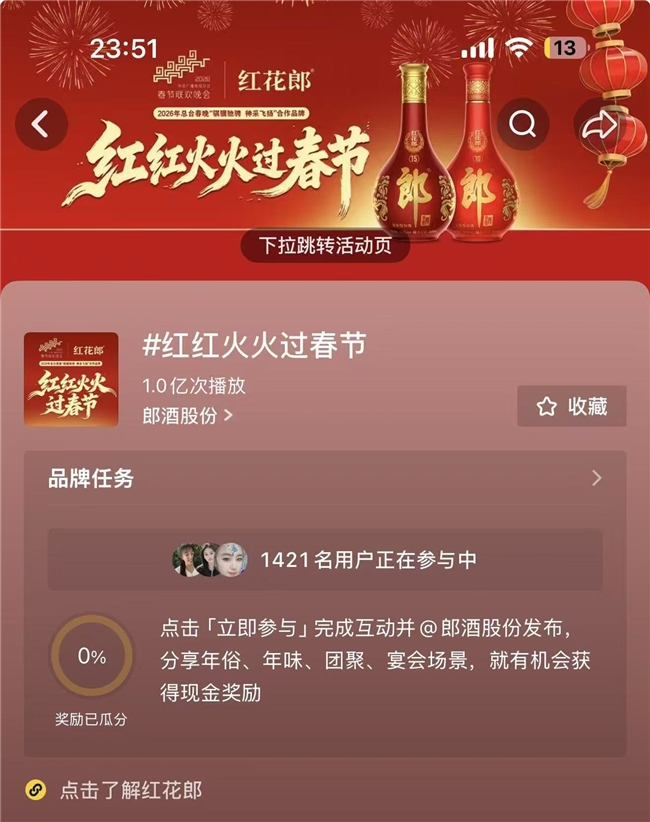View the 1421 participating users
650x822 pixels.
pyautogui.click(x=325, y=560)
